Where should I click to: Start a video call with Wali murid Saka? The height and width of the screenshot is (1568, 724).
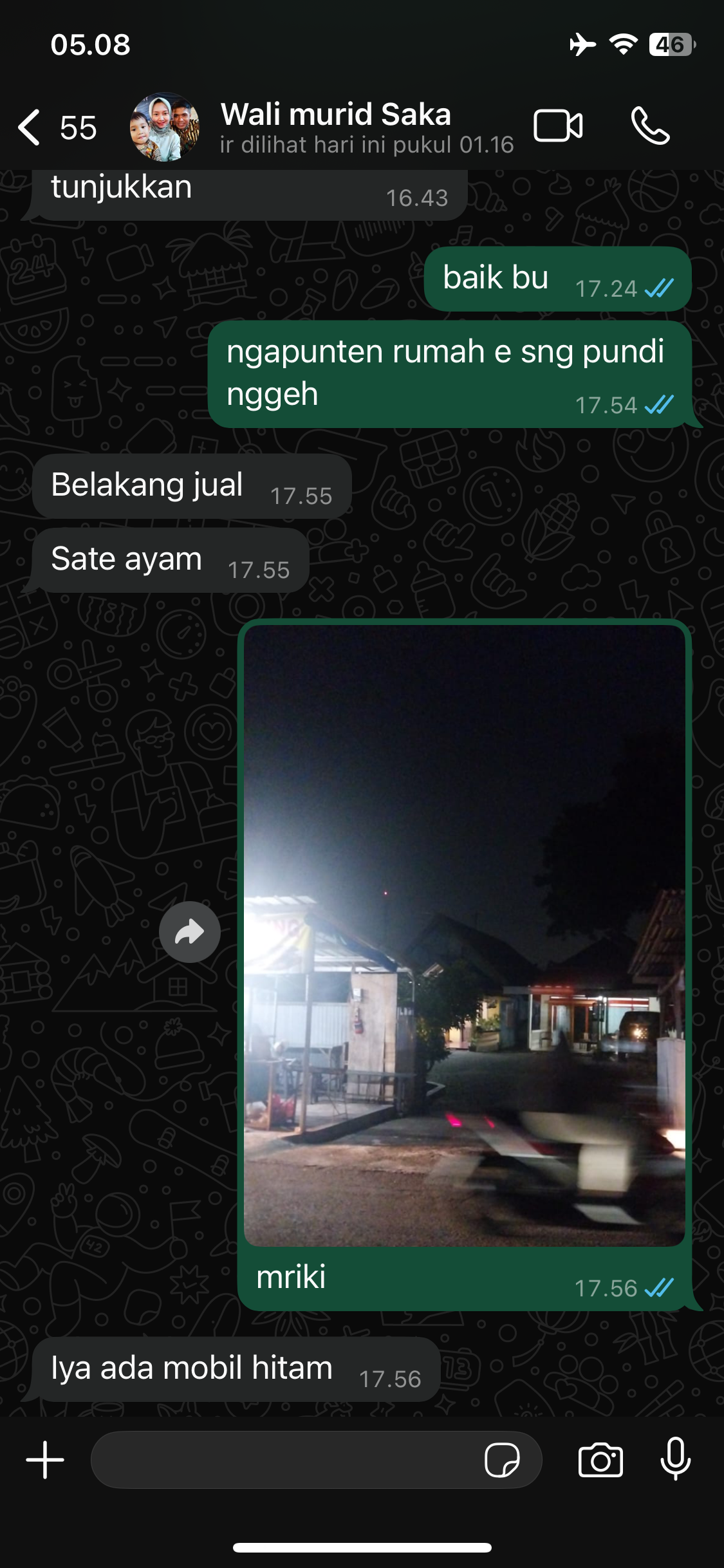coord(558,126)
